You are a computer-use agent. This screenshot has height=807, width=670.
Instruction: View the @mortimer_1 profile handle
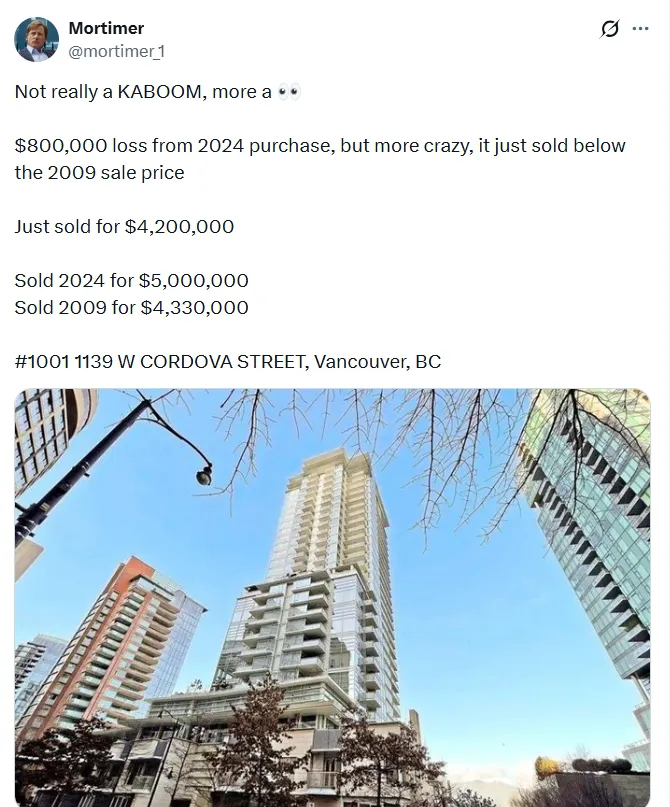click(x=110, y=49)
